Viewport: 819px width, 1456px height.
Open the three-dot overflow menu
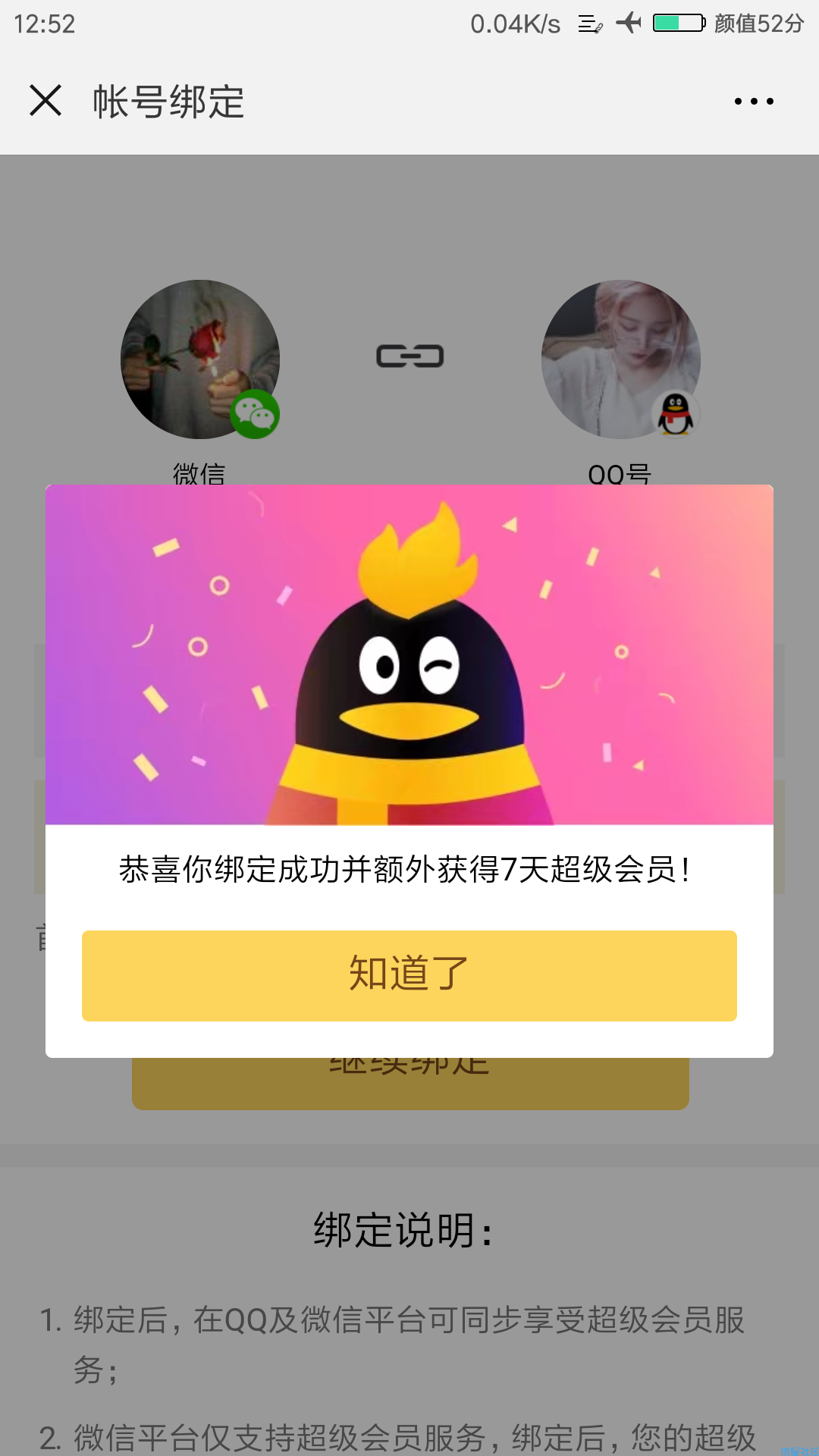754,101
